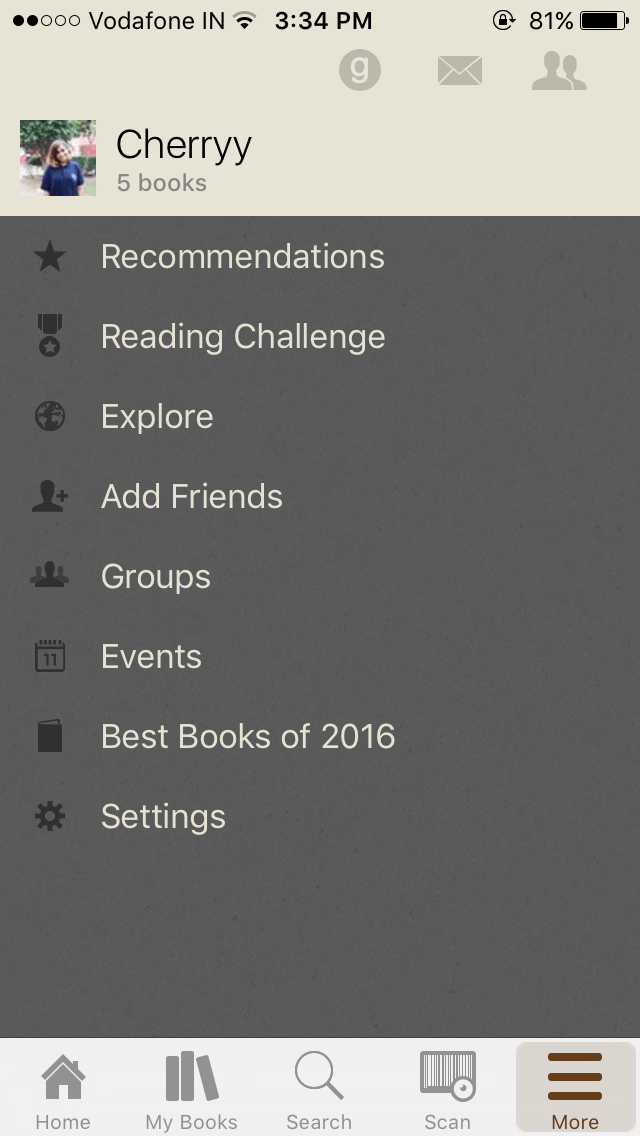This screenshot has height=1136, width=640.
Task: Tap the More tab
Action: click(x=575, y=1090)
